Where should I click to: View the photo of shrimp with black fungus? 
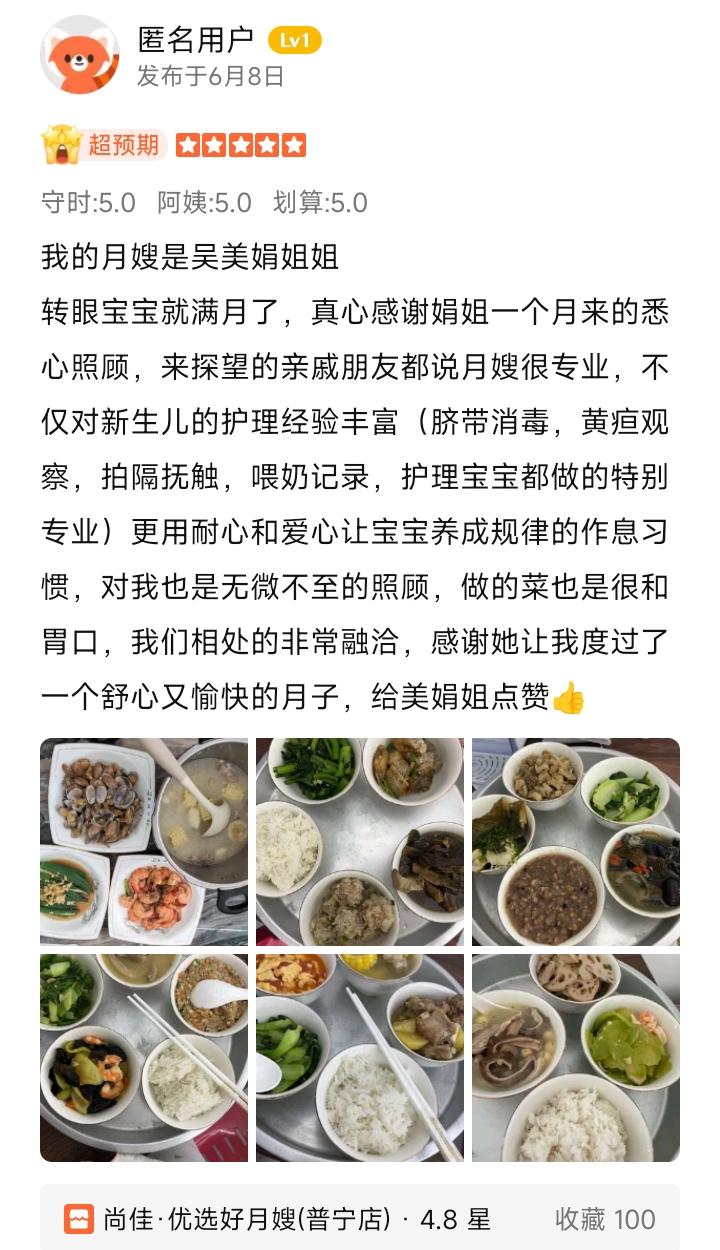tap(144, 1058)
